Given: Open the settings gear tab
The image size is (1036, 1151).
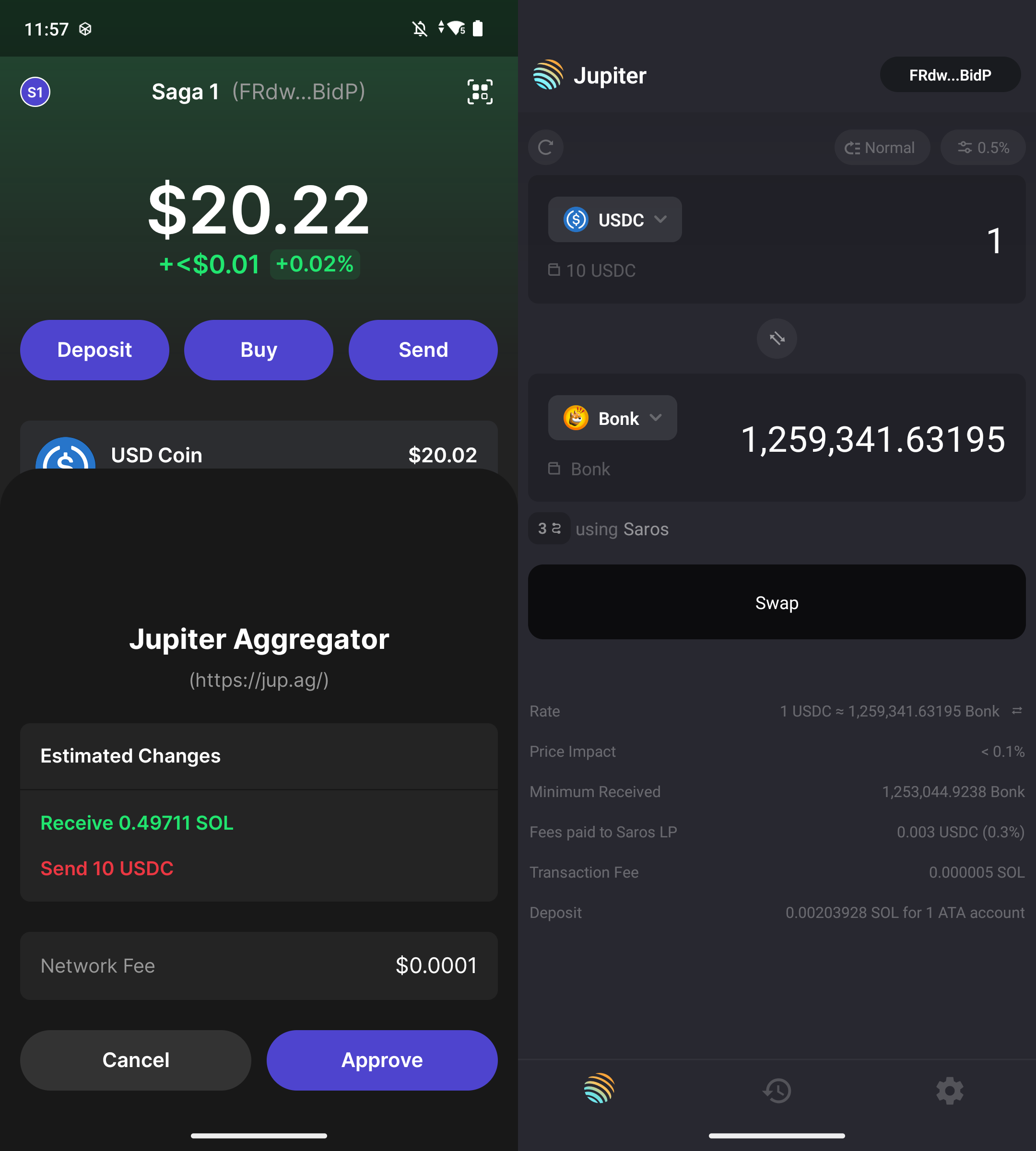Looking at the screenshot, I should tap(949, 1090).
